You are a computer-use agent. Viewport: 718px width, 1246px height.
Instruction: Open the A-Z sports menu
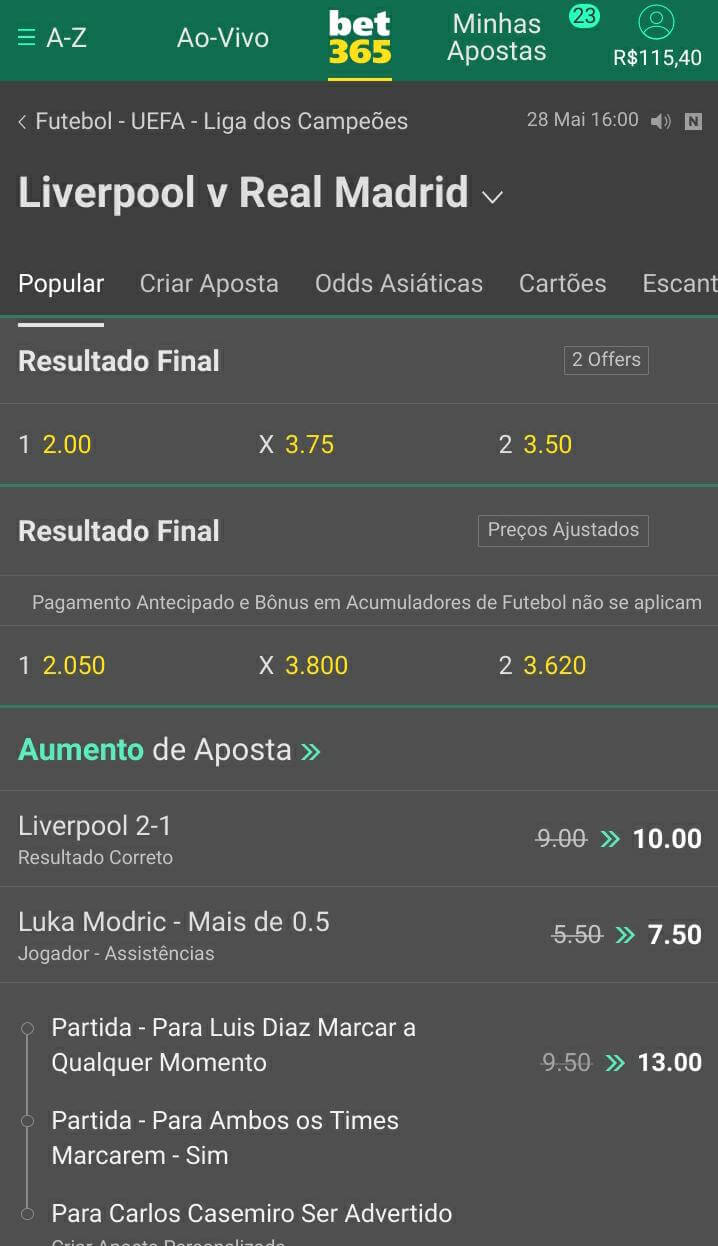click(x=52, y=38)
